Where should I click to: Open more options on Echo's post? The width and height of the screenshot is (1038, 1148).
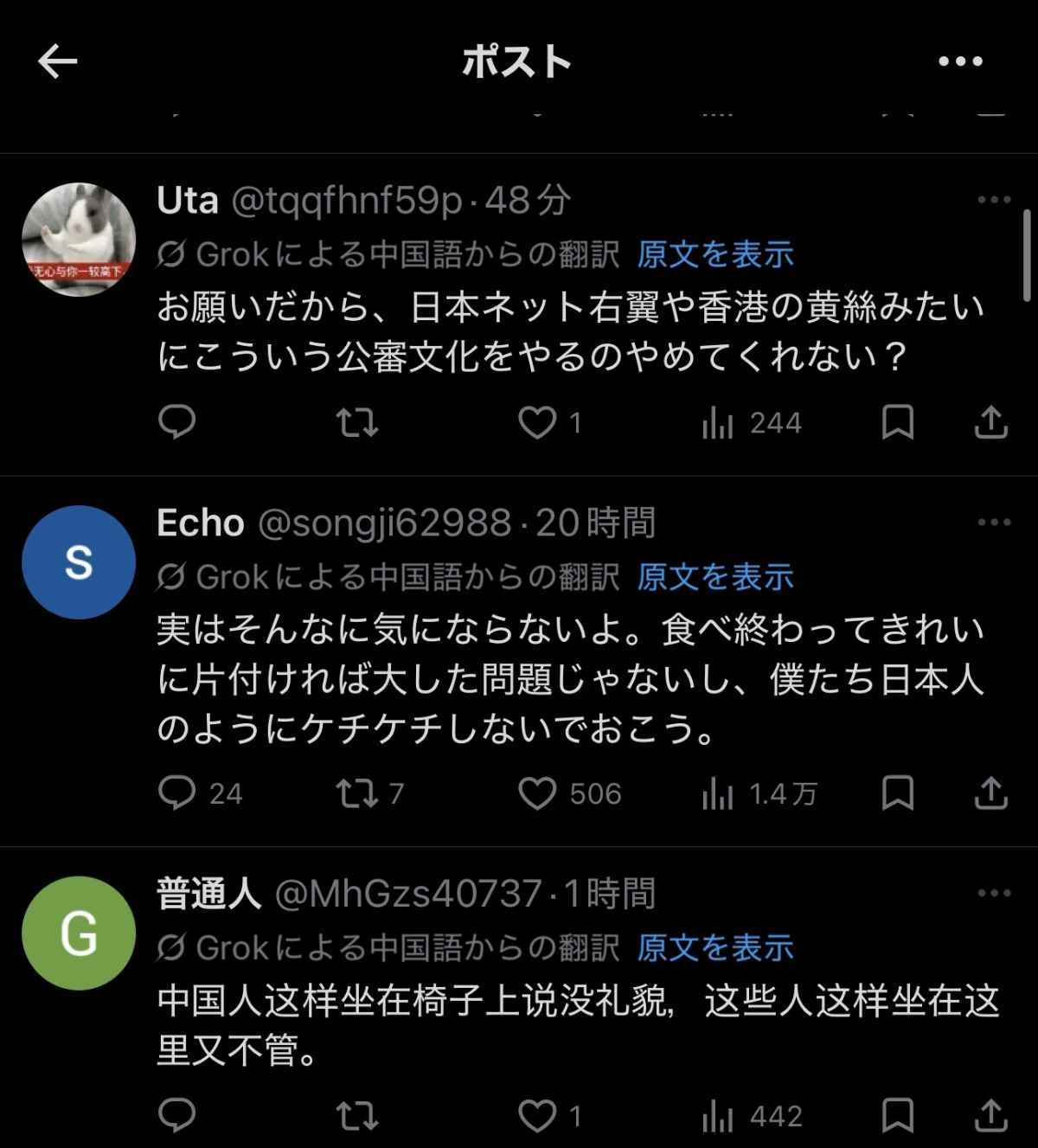[994, 523]
